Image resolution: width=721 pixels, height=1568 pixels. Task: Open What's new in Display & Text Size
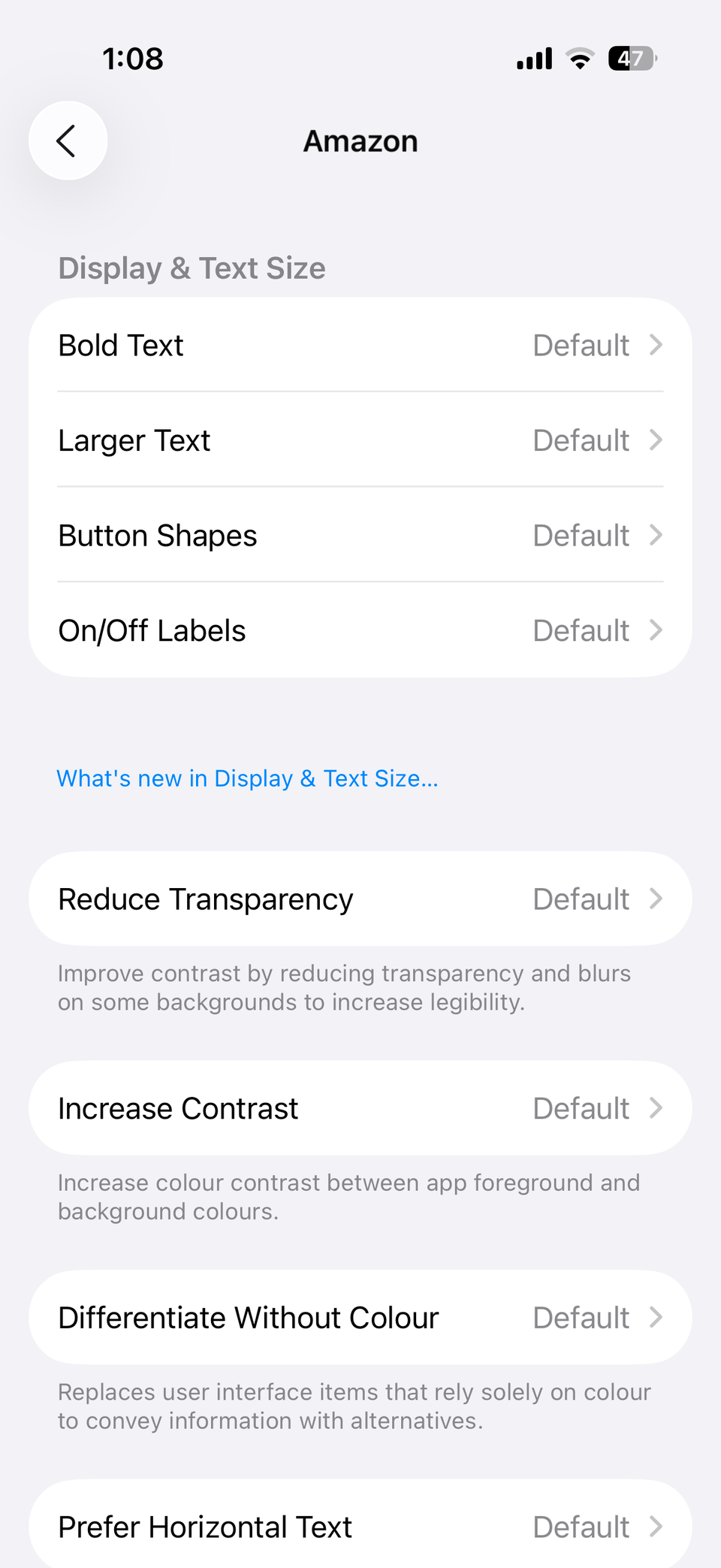247,778
